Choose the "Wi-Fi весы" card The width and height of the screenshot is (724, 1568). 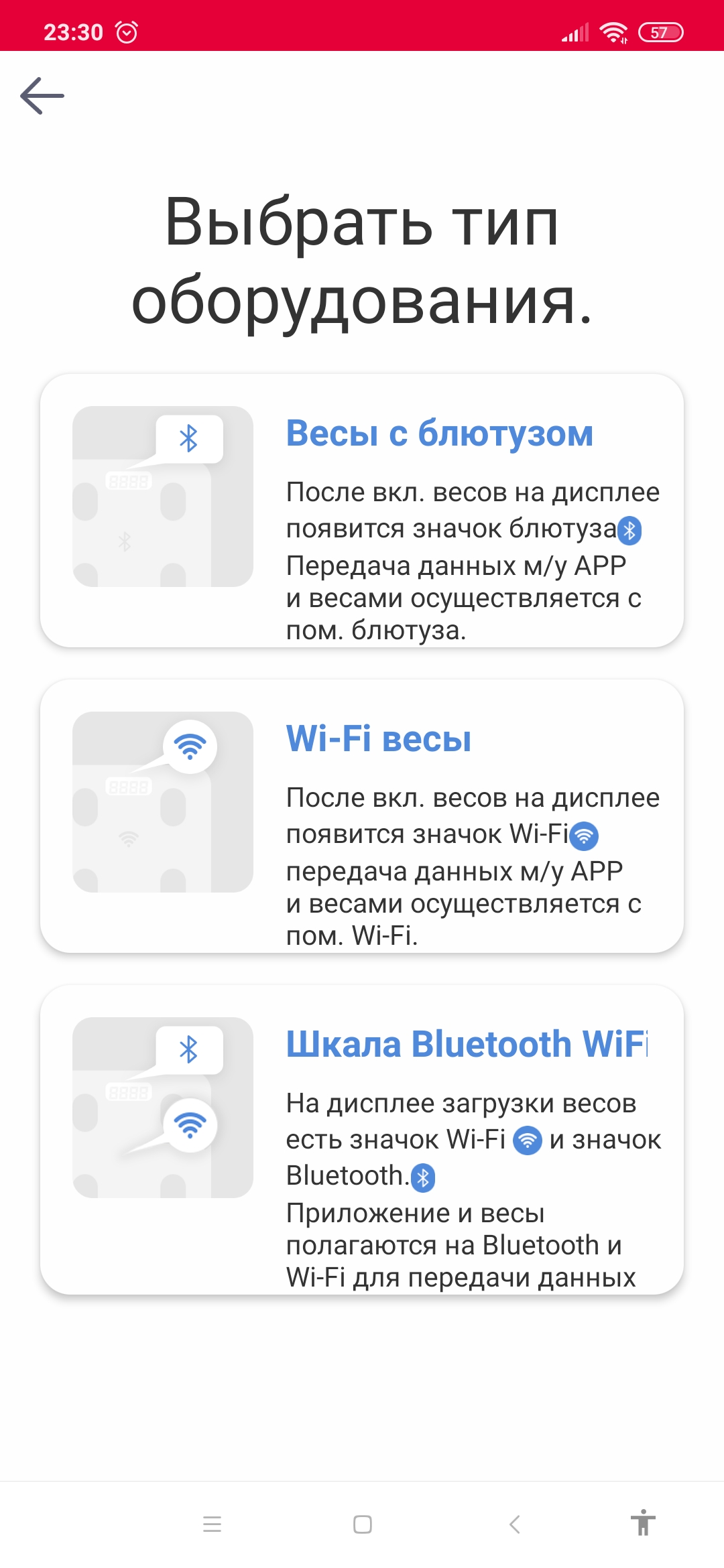(362, 816)
